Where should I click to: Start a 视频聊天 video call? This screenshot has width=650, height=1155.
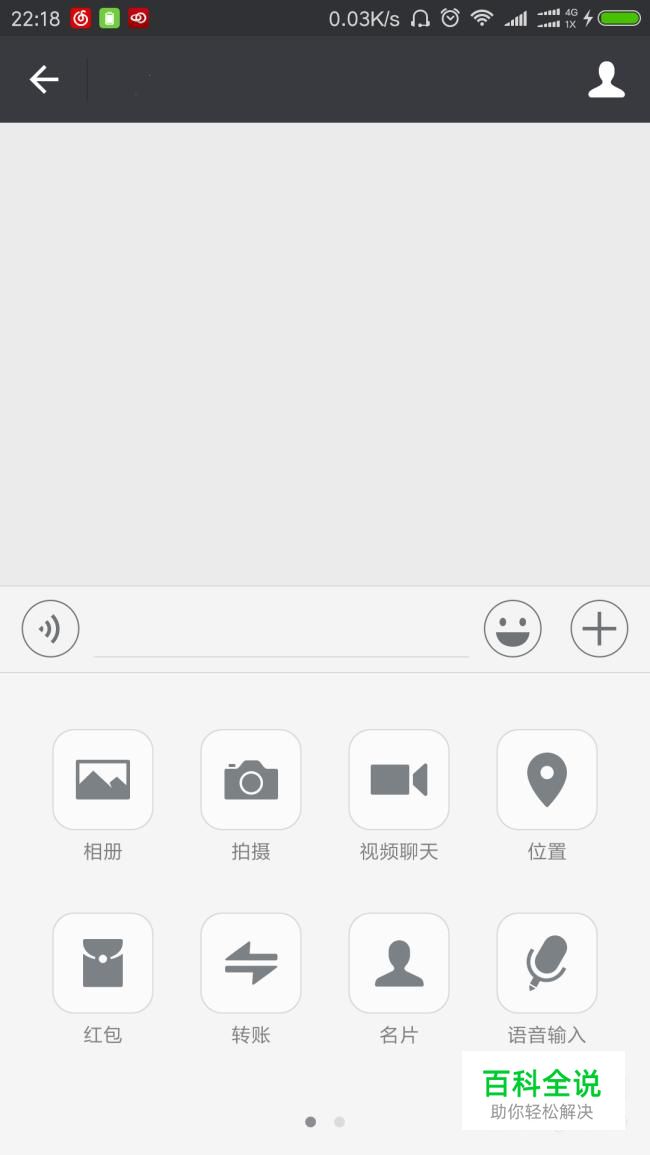point(399,780)
